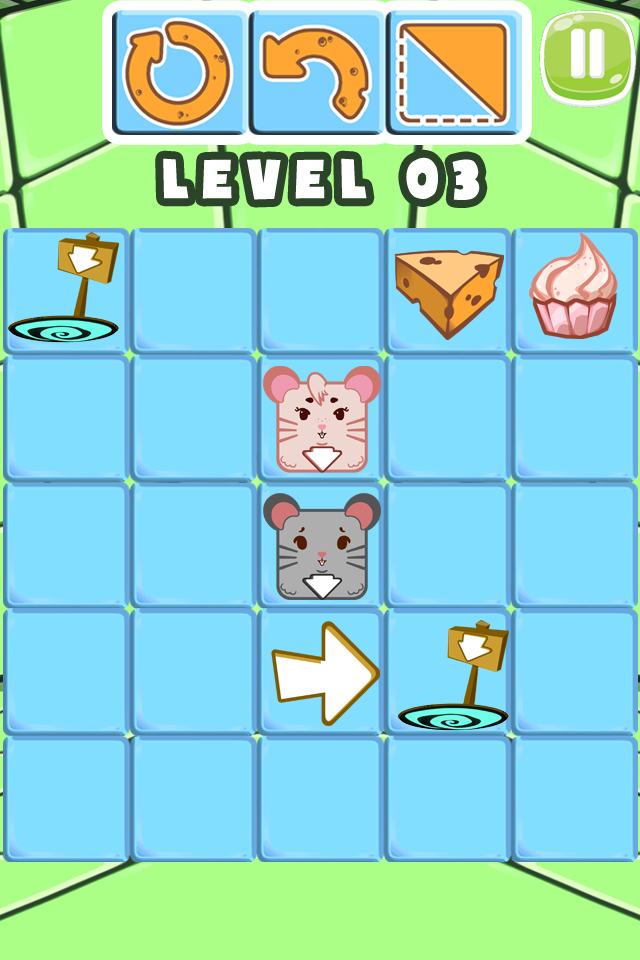The width and height of the screenshot is (640, 960).
Task: Tap the pink mouse
Action: 321,419
